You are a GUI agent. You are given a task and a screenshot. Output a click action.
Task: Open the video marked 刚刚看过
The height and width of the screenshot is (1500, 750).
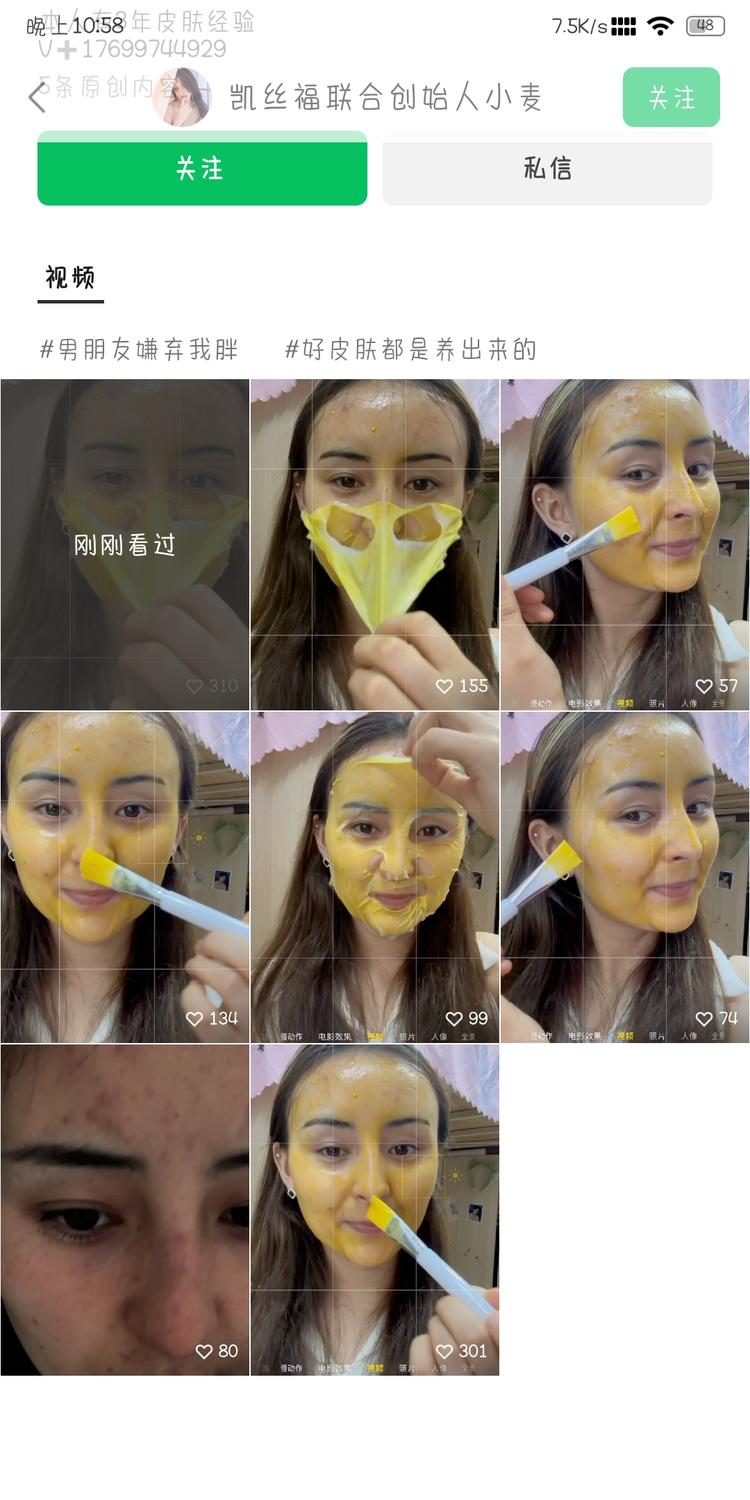pyautogui.click(x=124, y=545)
